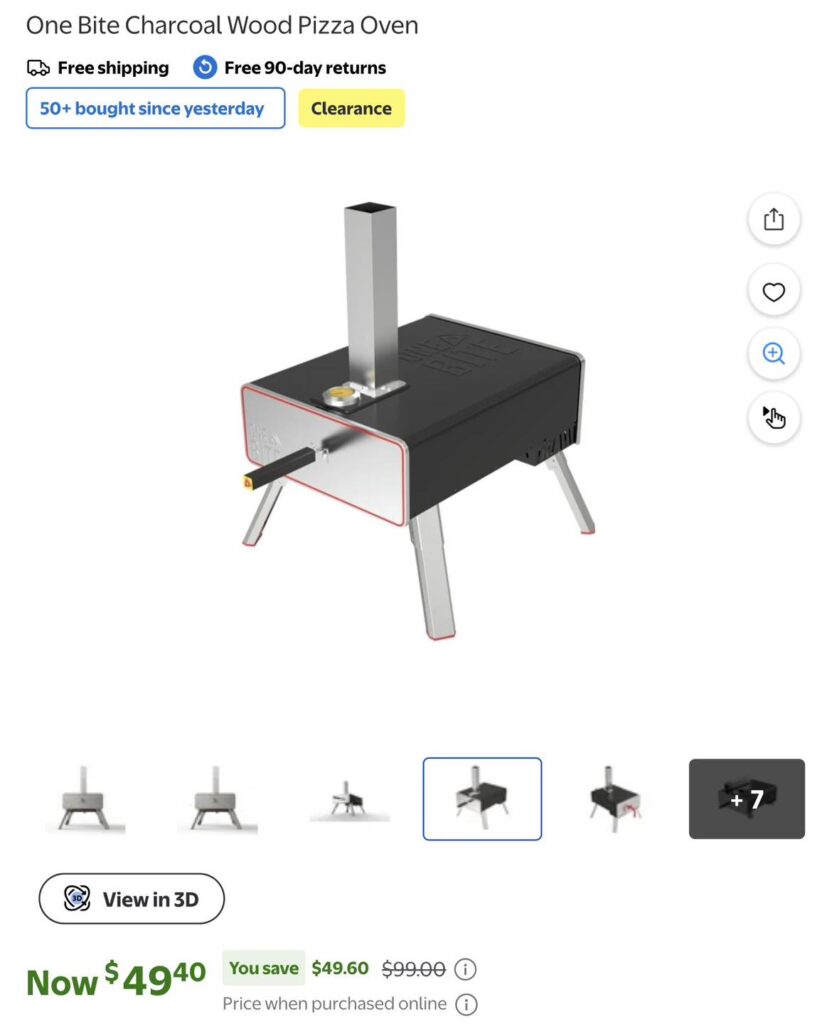Select the first product thumbnail
Image resolution: width=832 pixels, height=1024 pixels.
[x=85, y=798]
